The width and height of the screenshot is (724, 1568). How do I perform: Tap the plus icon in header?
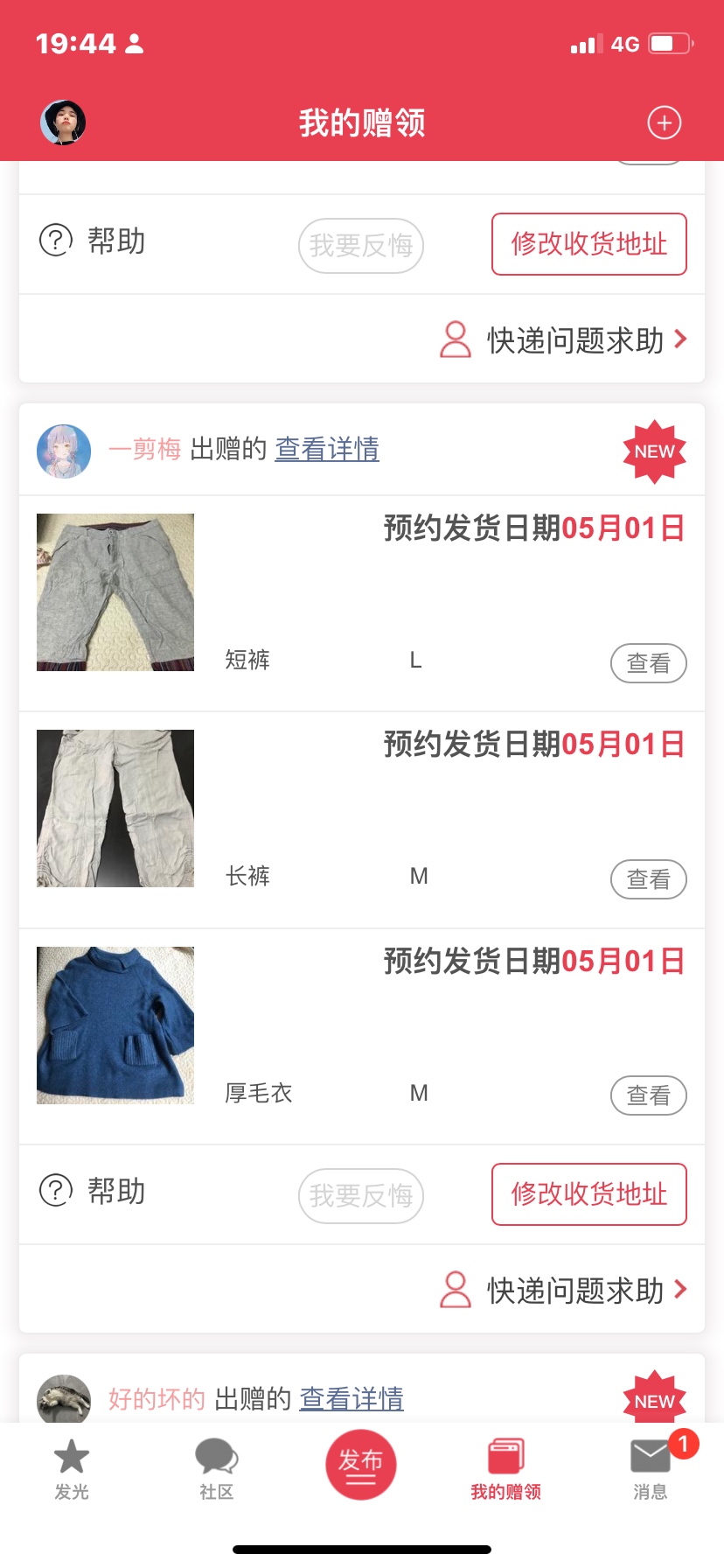pyautogui.click(x=664, y=122)
